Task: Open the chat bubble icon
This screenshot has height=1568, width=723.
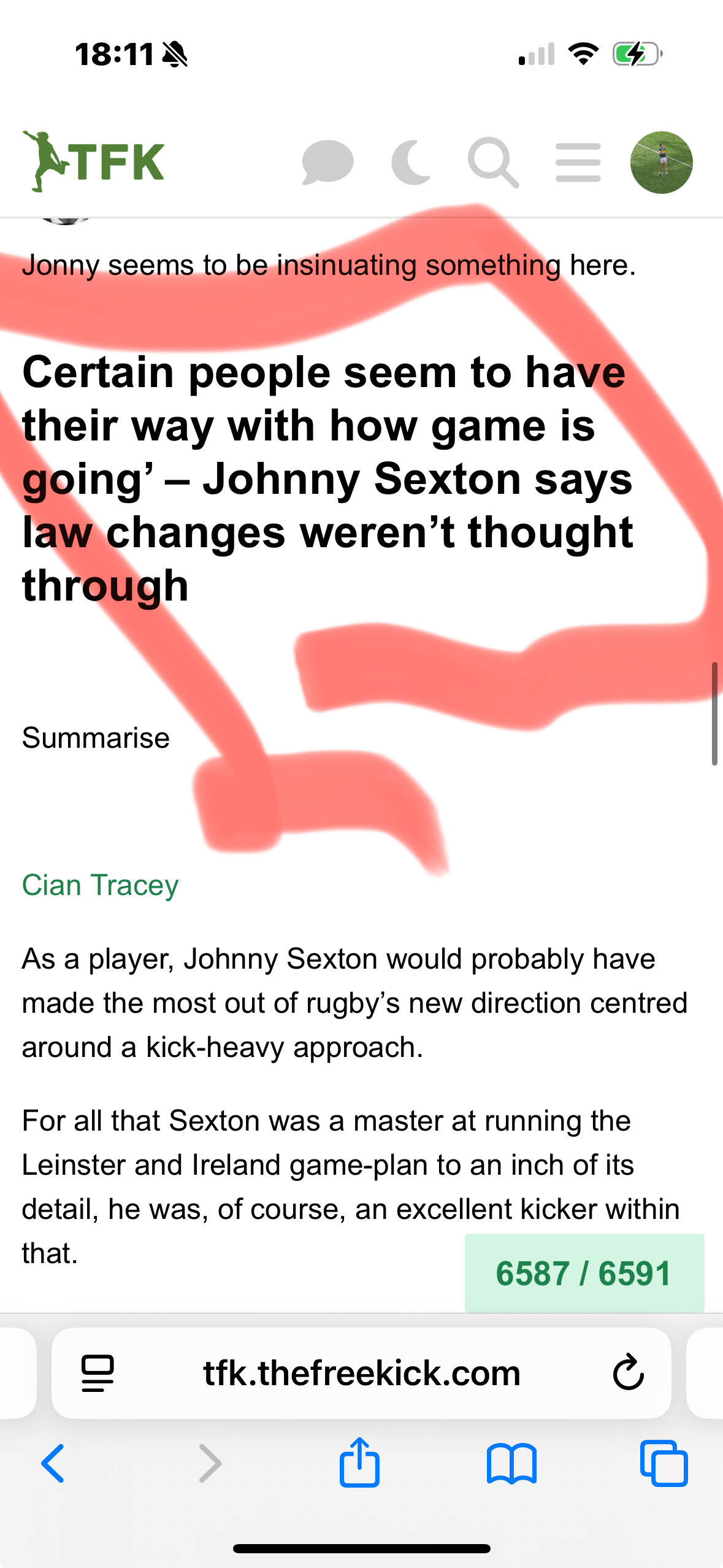Action: click(x=327, y=163)
